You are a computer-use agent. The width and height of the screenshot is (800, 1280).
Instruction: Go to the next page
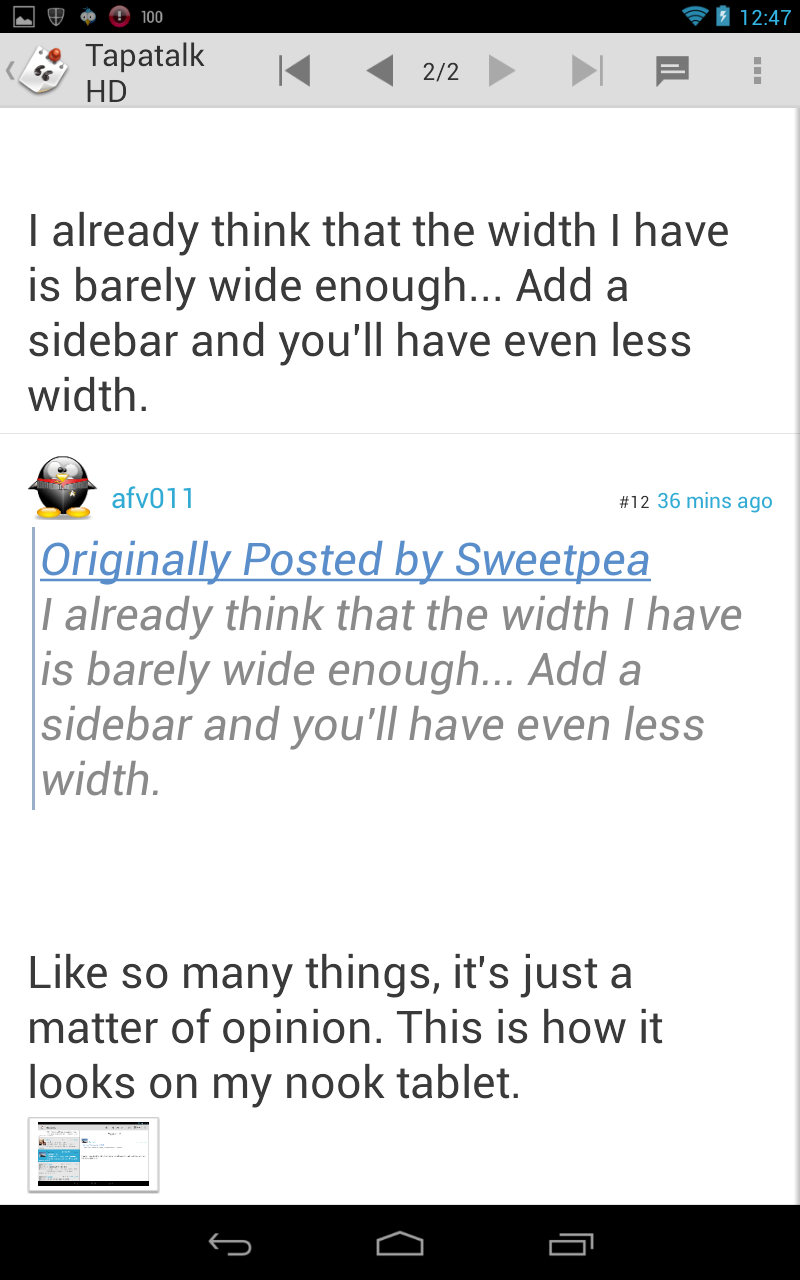pos(502,71)
